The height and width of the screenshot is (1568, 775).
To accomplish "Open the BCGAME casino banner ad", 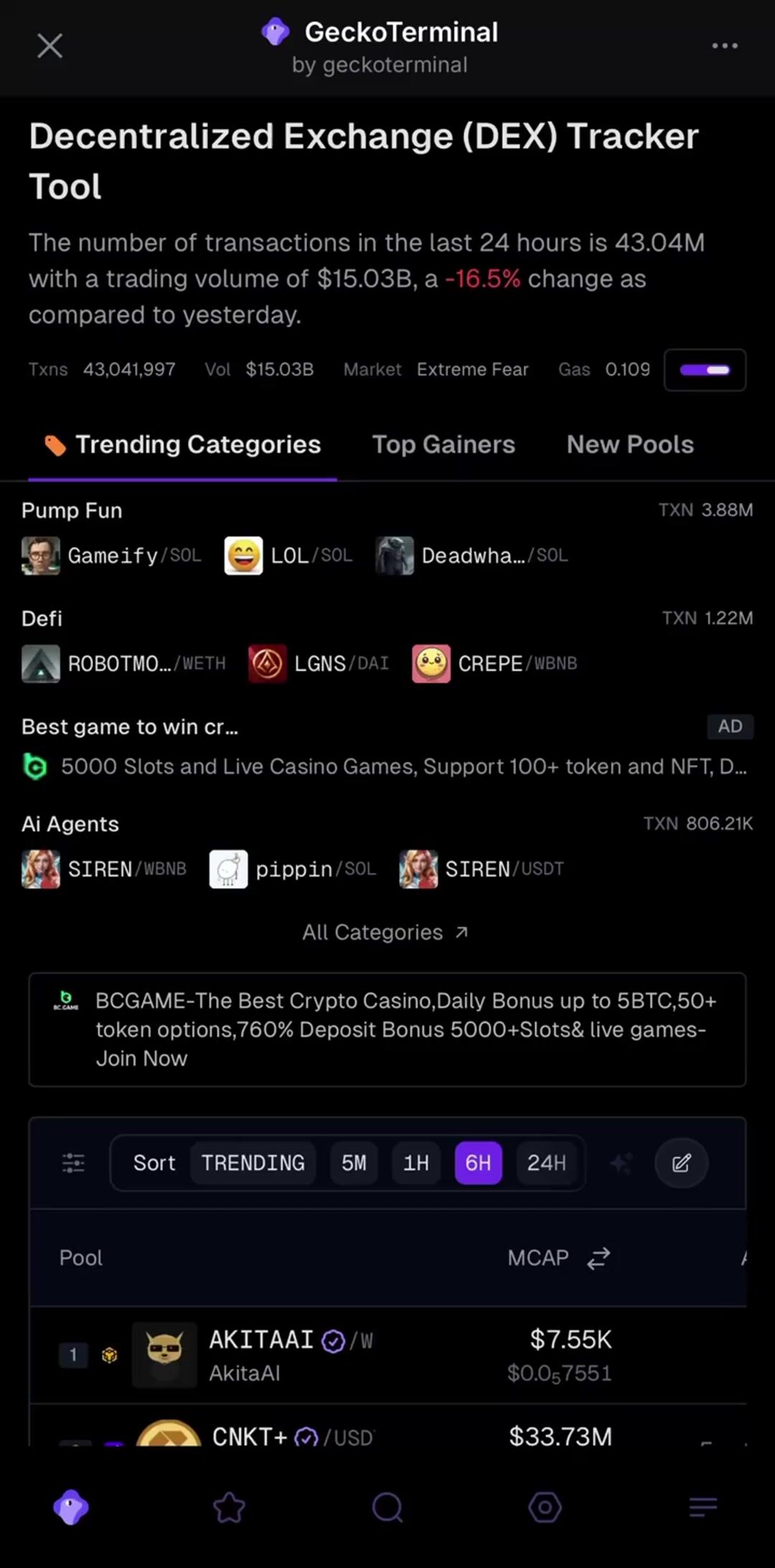I will pos(387,1029).
